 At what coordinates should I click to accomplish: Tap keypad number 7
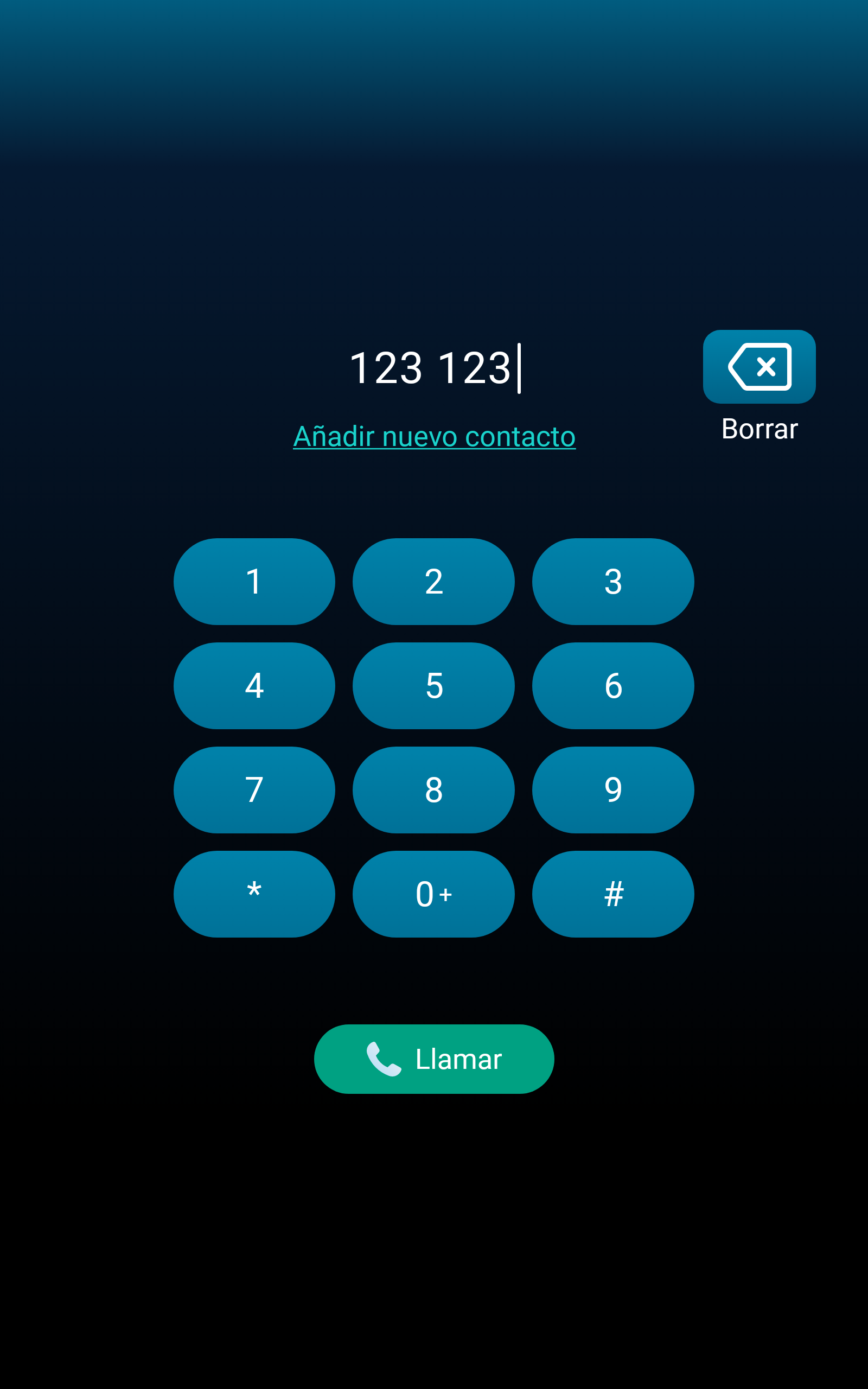click(254, 790)
